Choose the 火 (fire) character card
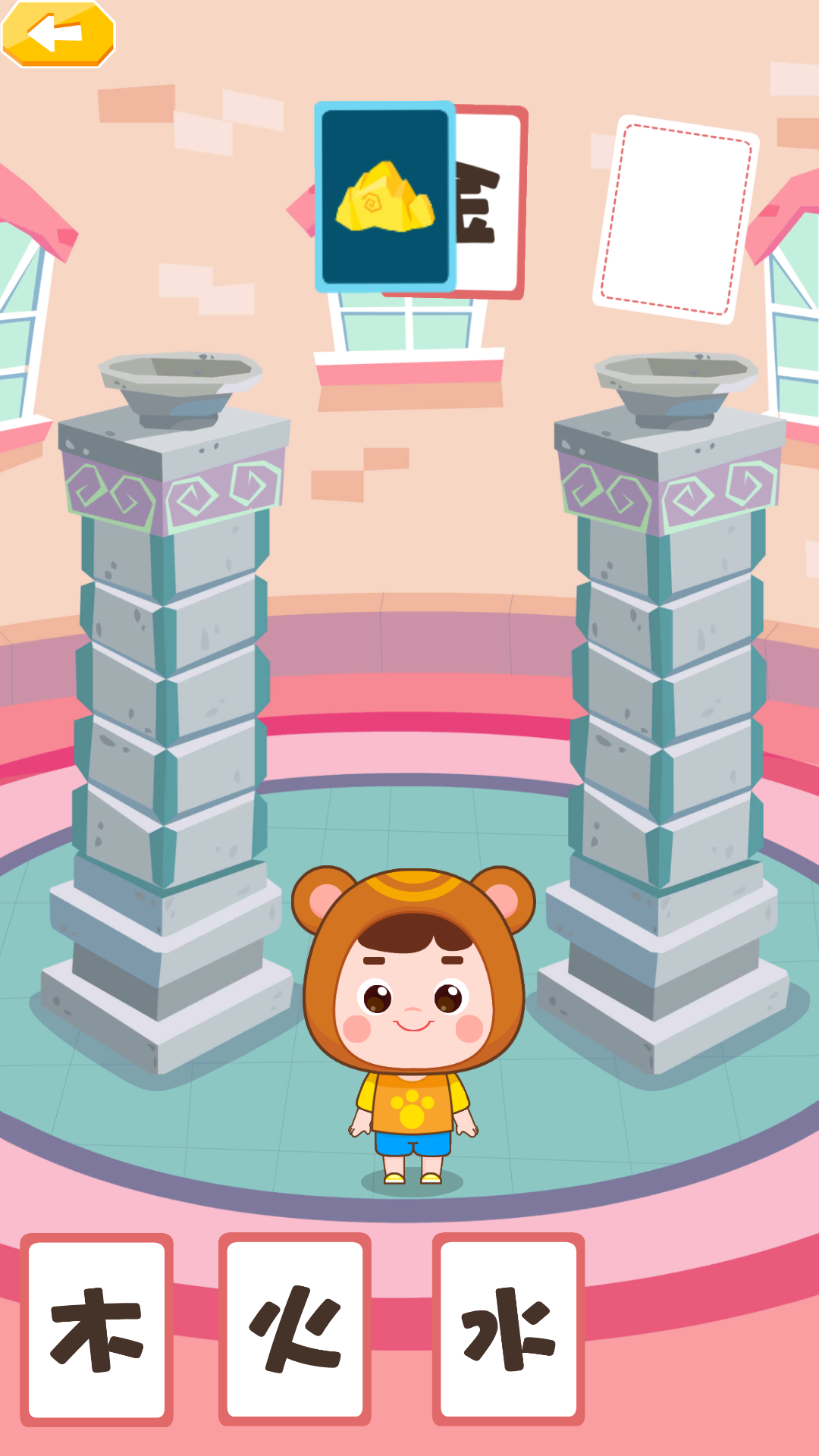This screenshot has width=819, height=1456. 295,1329
